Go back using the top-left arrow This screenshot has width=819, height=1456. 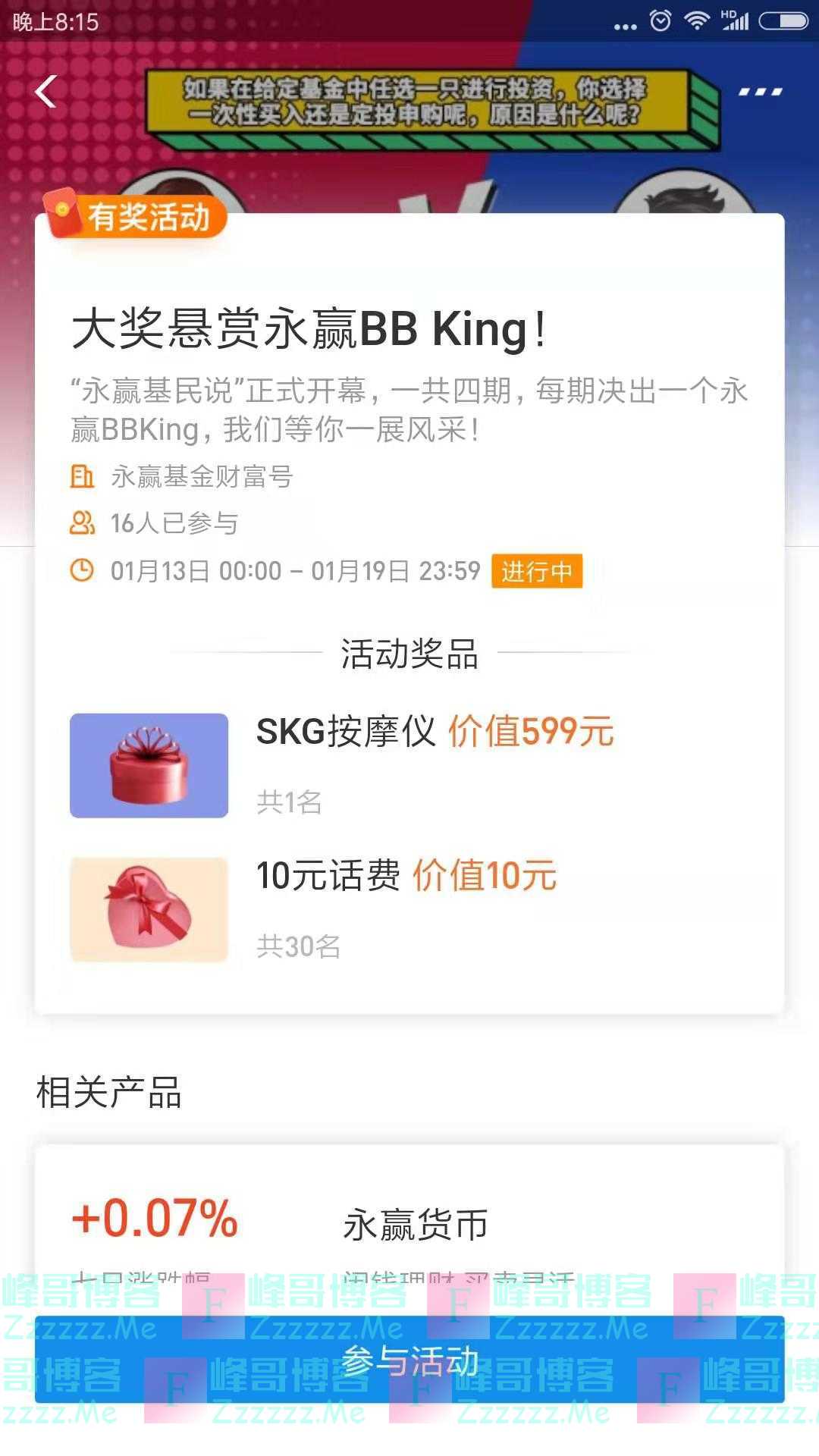[x=46, y=92]
